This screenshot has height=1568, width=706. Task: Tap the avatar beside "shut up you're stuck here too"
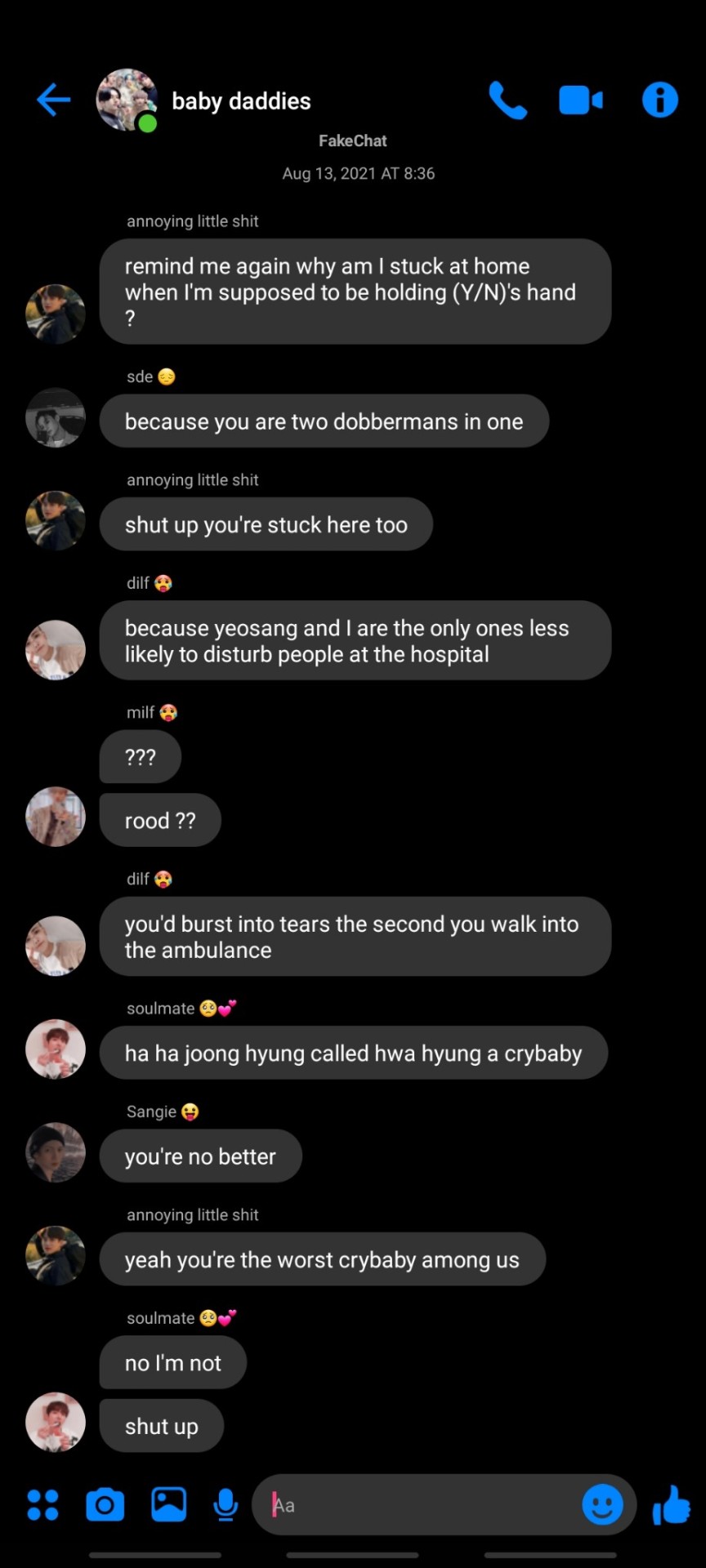[x=56, y=521]
